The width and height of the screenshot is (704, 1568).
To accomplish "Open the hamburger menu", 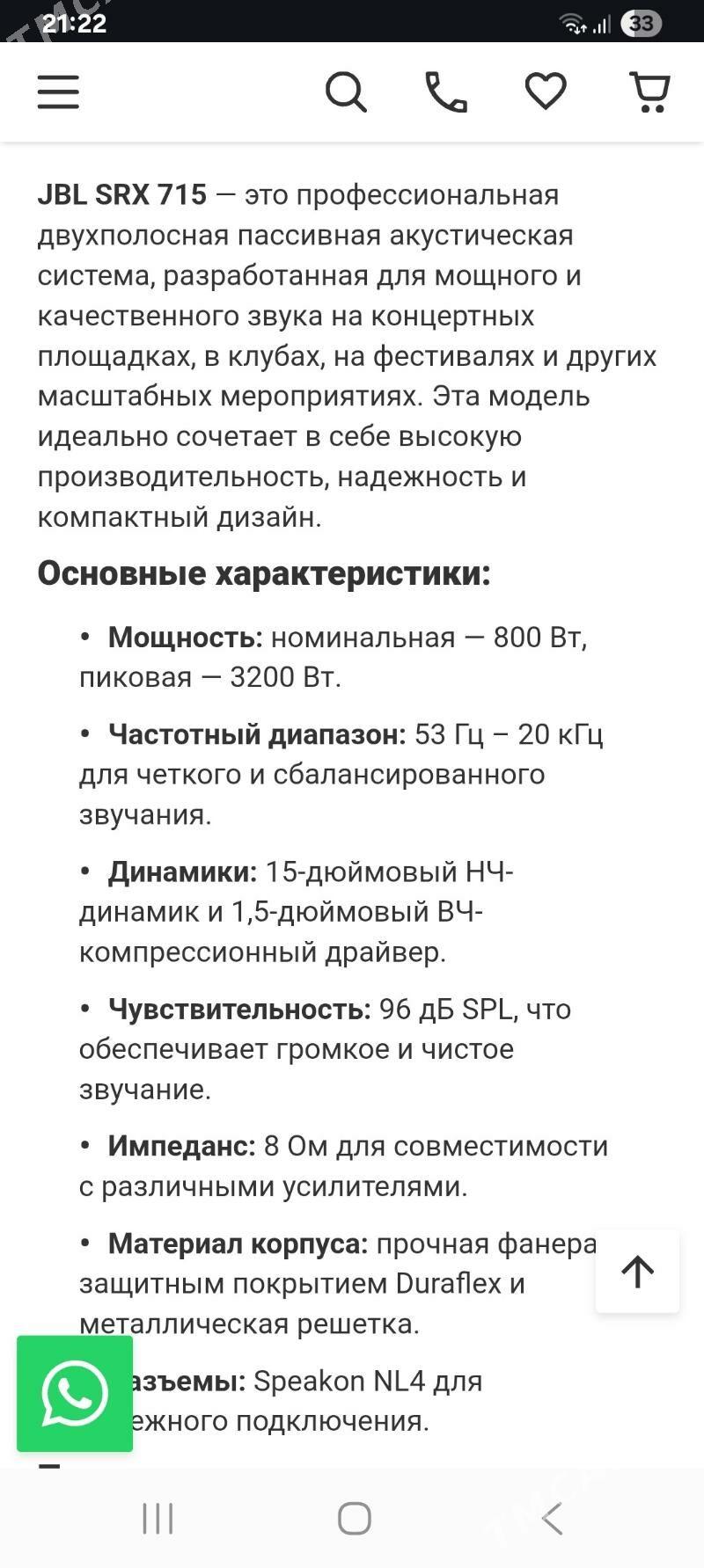I will coord(58,91).
